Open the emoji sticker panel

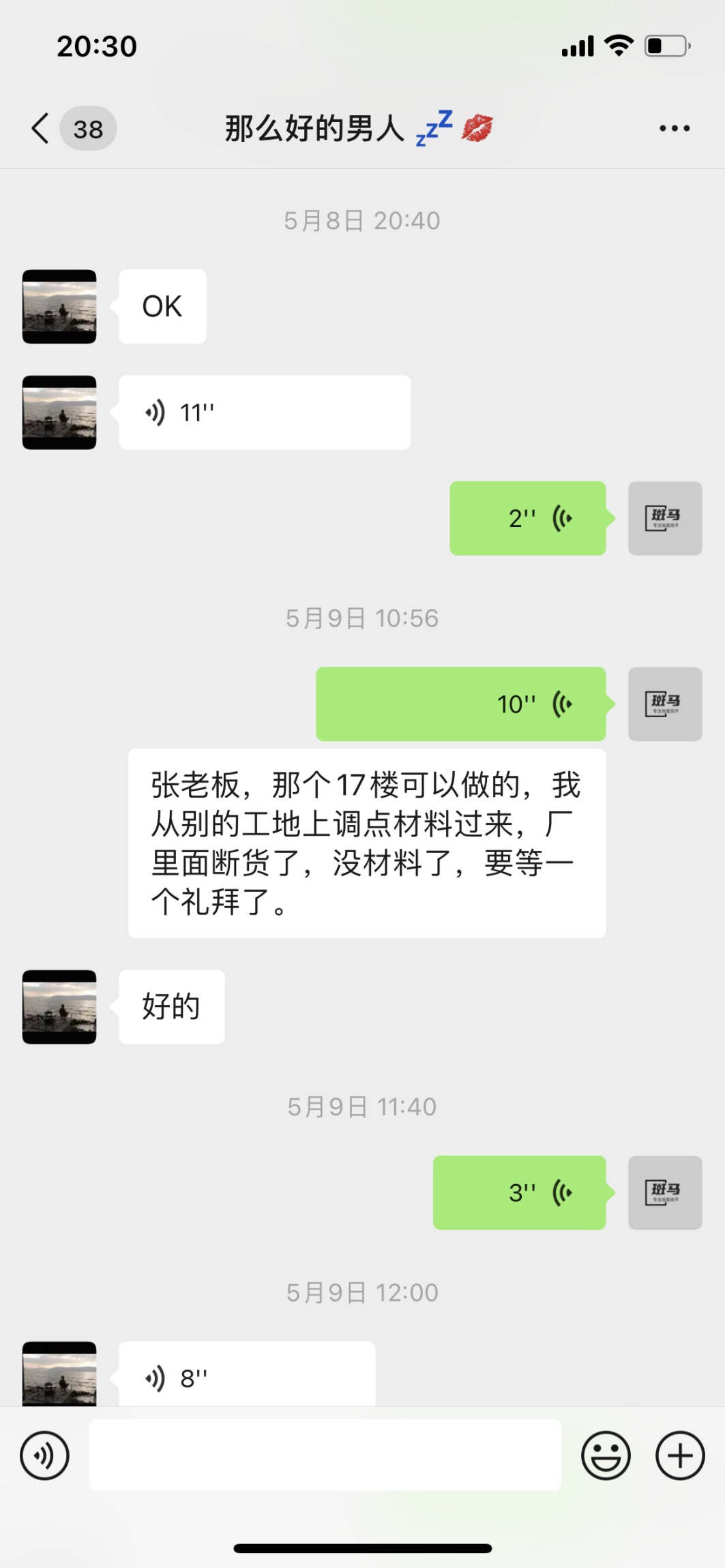point(605,1456)
